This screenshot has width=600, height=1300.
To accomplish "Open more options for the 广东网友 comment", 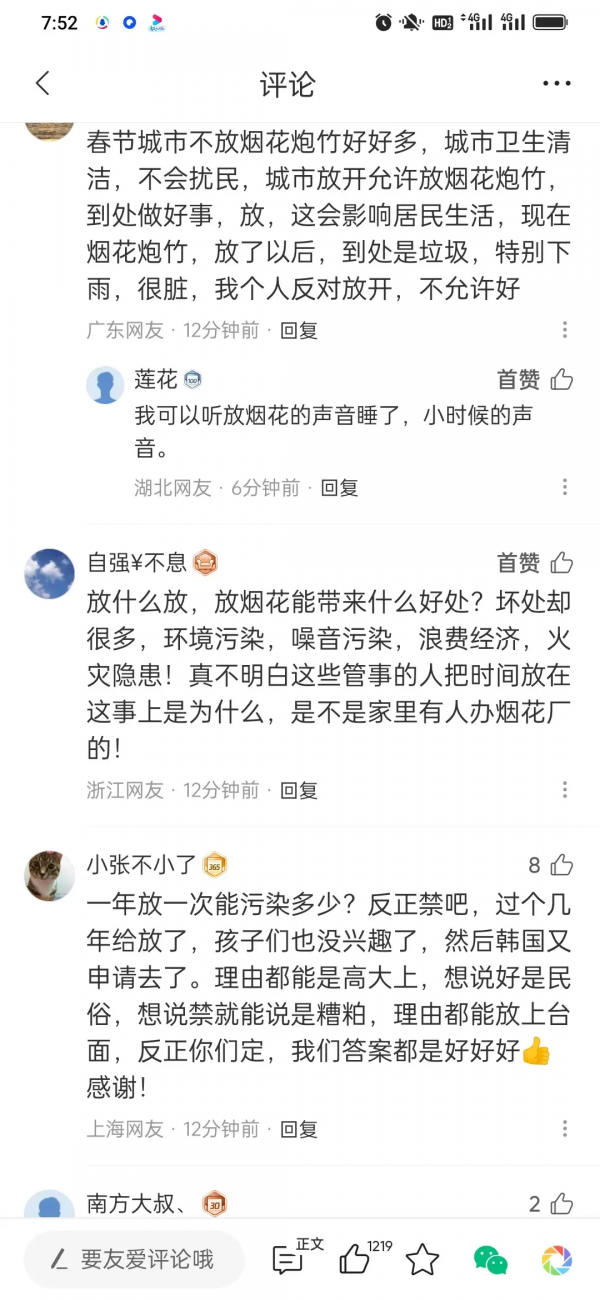I will [565, 330].
